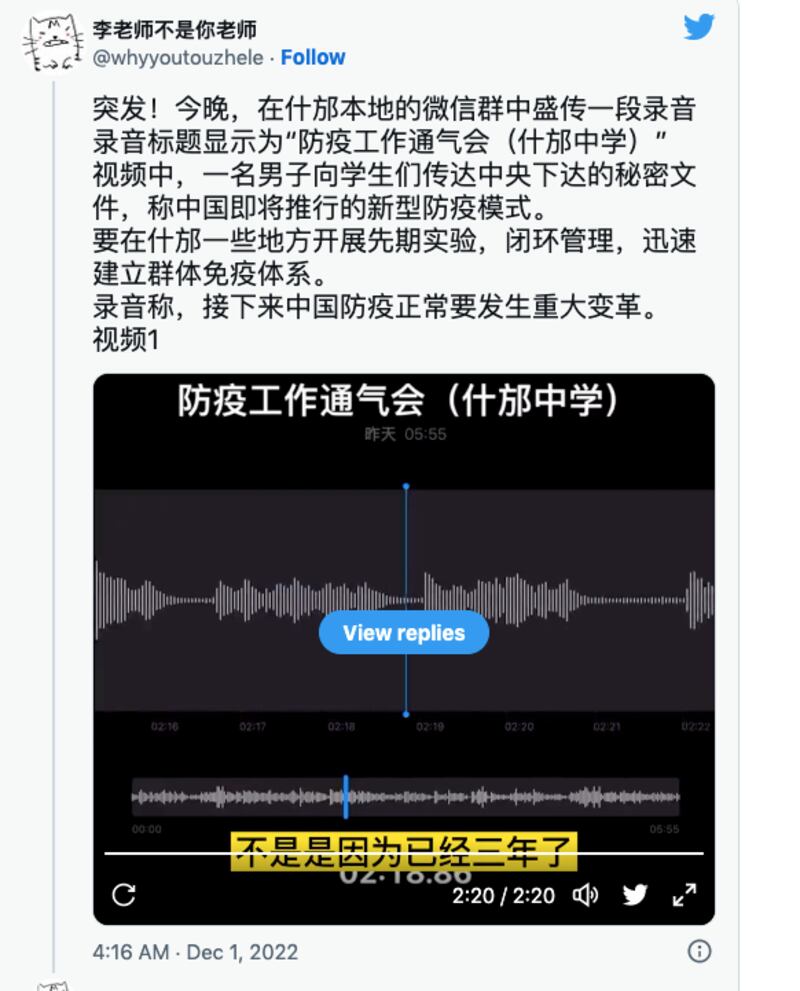Seek within the video progress bar
The height and width of the screenshot is (991, 800).
point(404,853)
